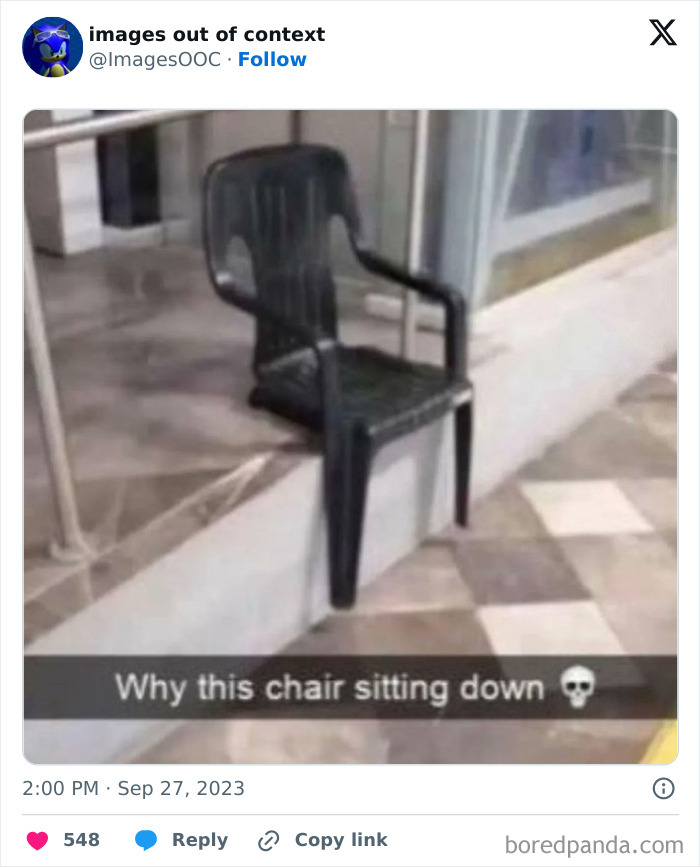Open the X logo link
Image resolution: width=700 pixels, height=867 pixels.
[x=662, y=33]
